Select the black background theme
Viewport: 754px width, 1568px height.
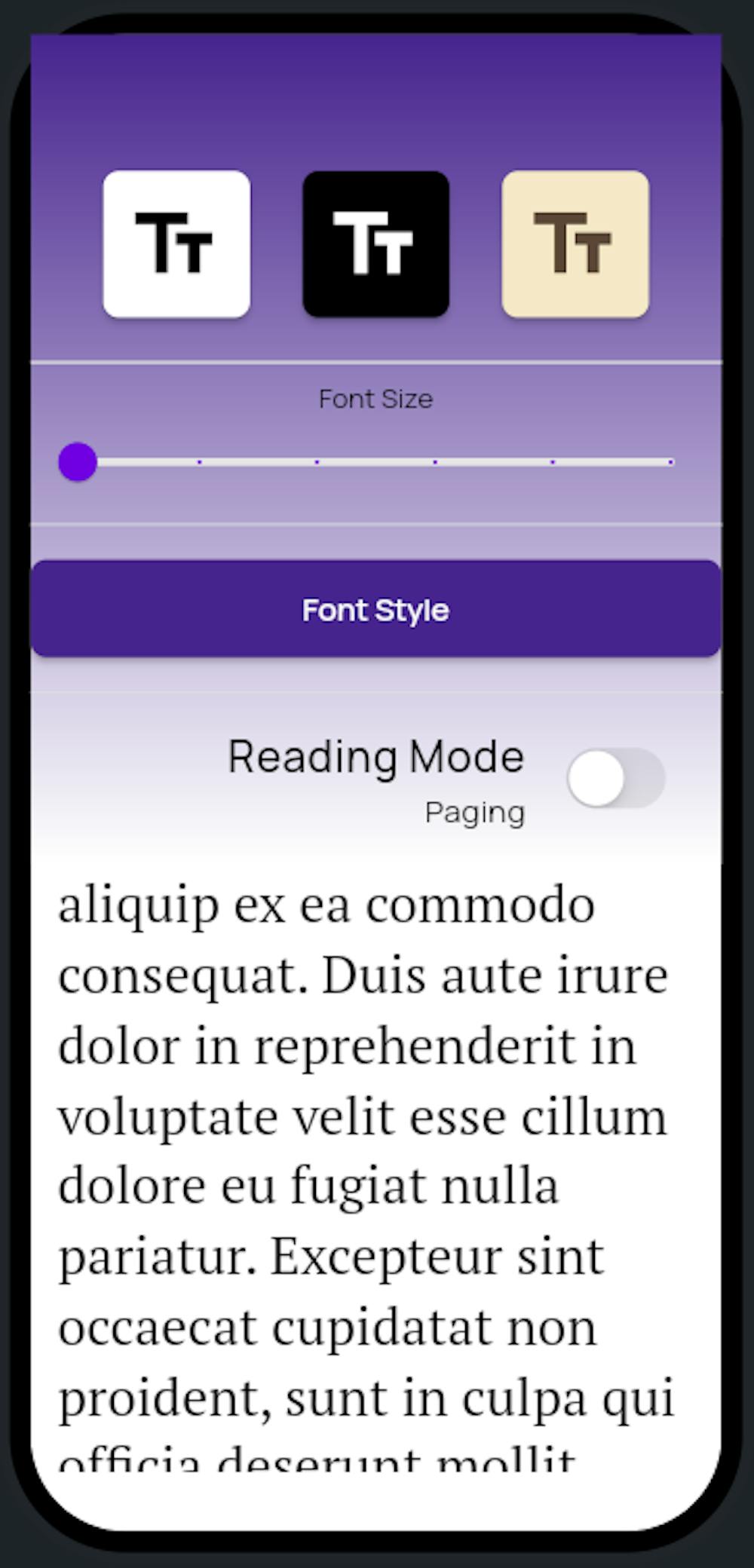[375, 243]
